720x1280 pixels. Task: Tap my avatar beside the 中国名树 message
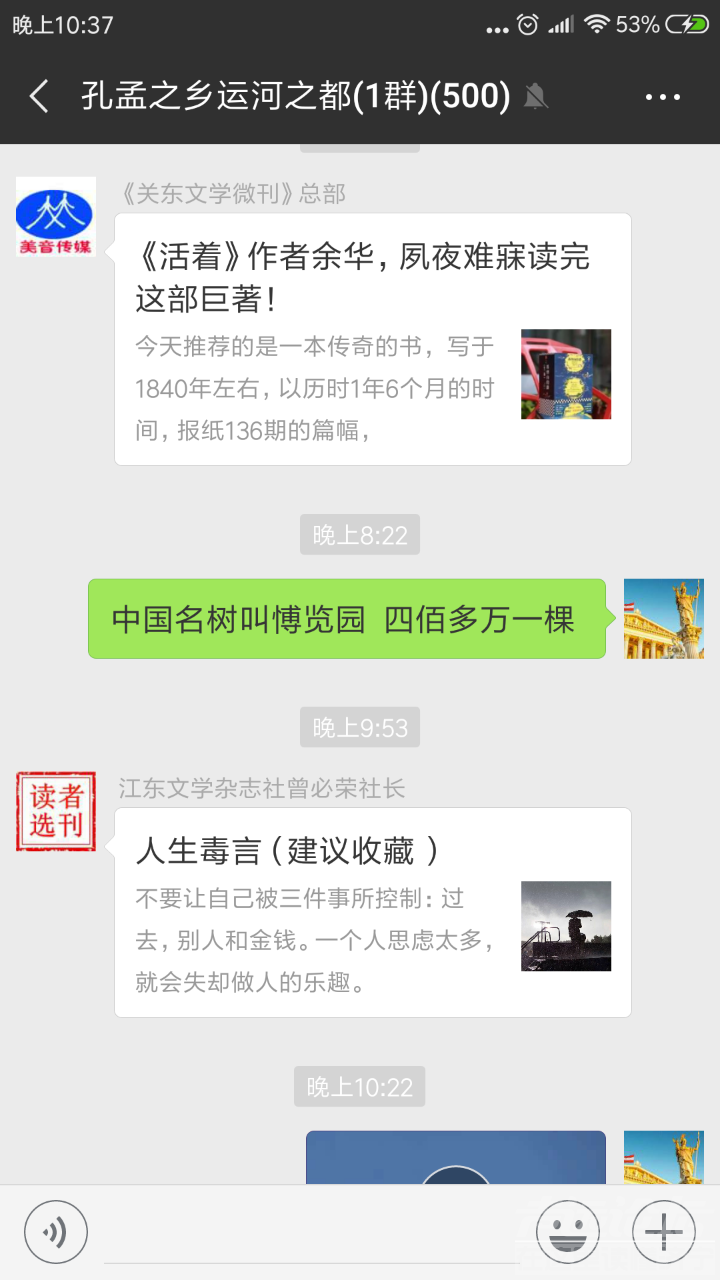663,619
